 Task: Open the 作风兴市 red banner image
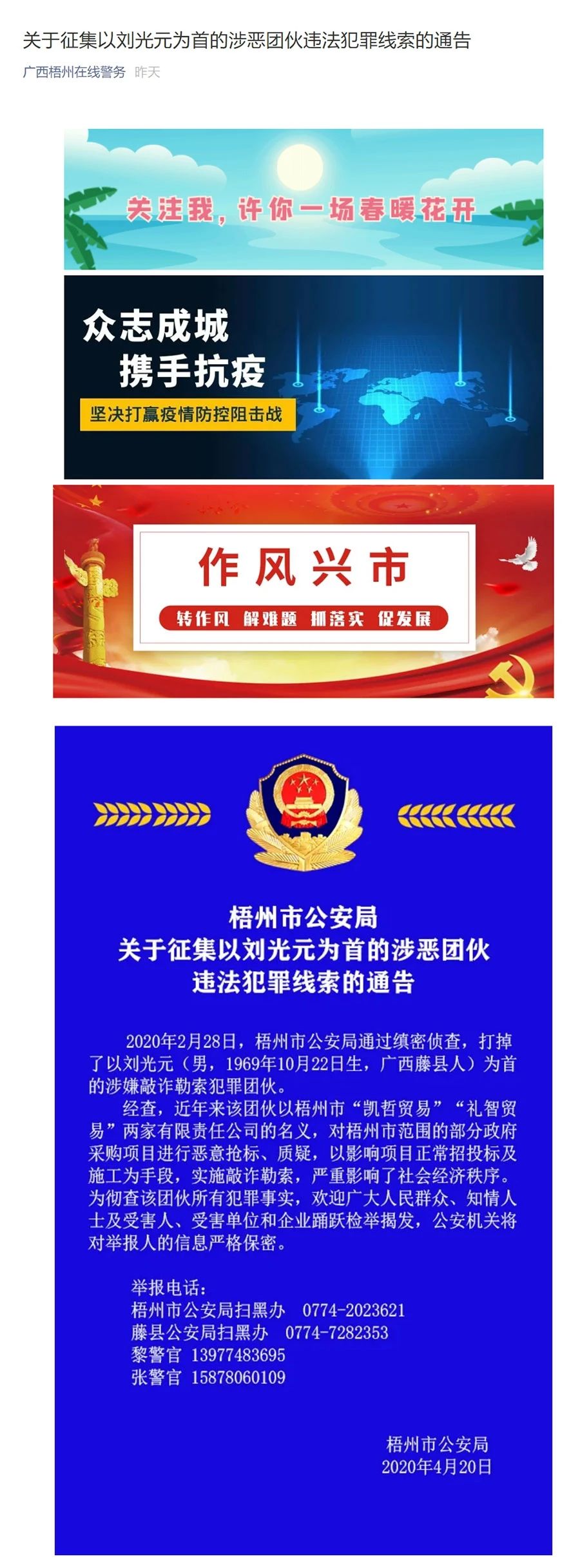[303, 591]
